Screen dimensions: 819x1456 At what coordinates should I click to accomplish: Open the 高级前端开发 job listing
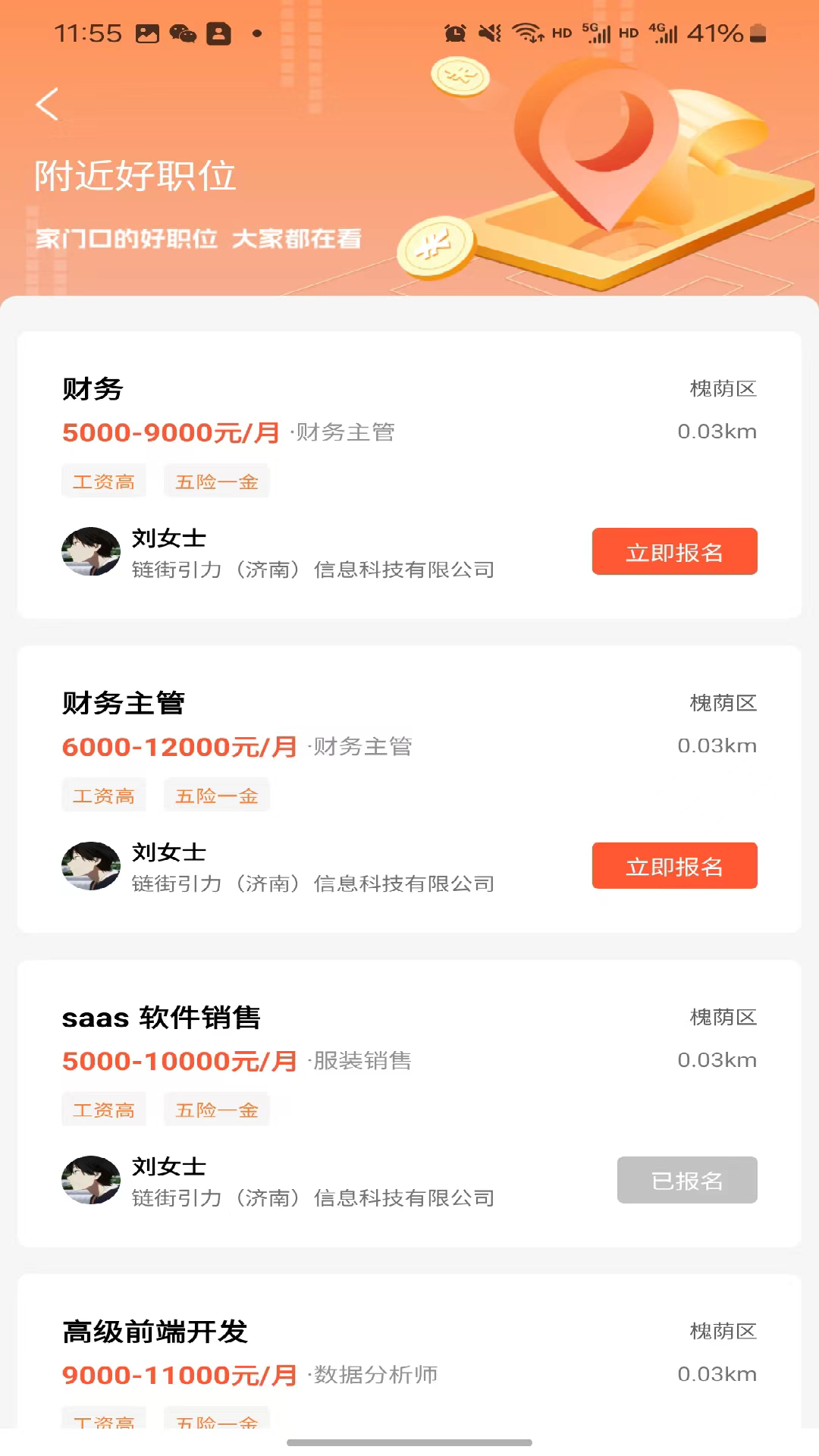click(x=155, y=1332)
